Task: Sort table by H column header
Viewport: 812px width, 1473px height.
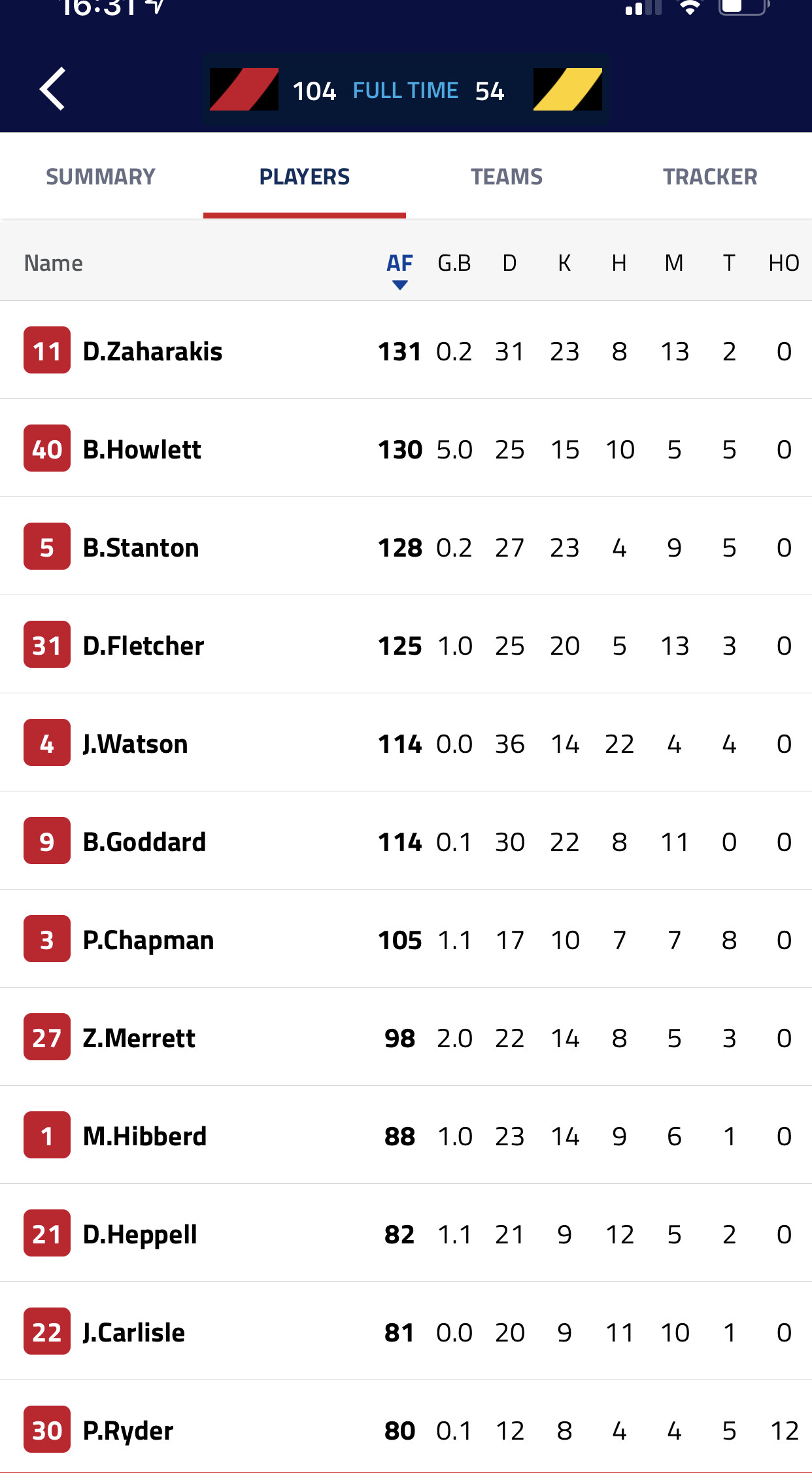Action: (619, 263)
